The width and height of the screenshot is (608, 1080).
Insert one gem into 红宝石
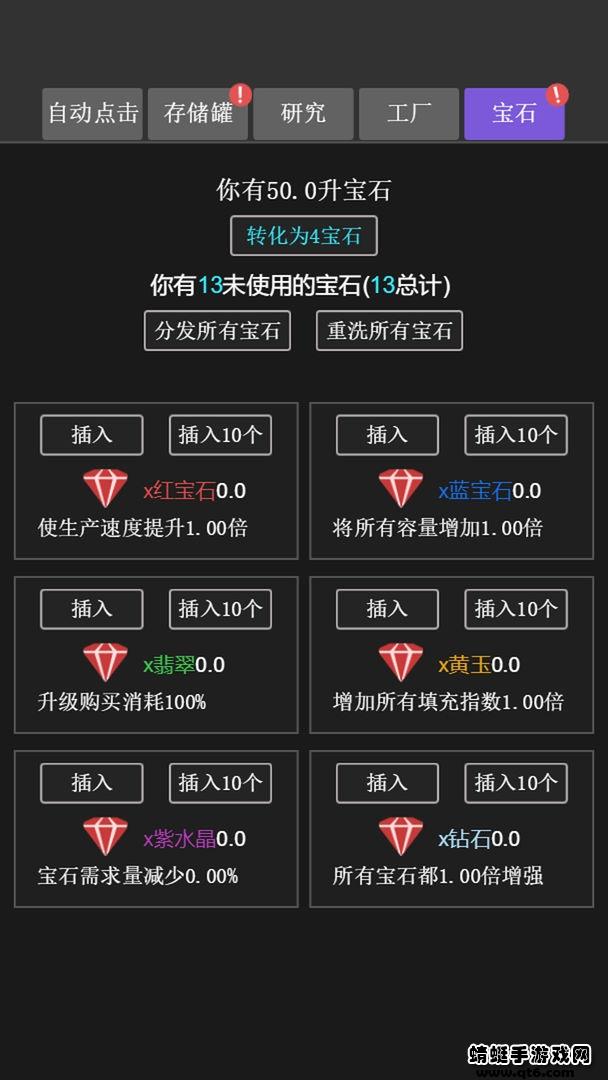coord(91,435)
